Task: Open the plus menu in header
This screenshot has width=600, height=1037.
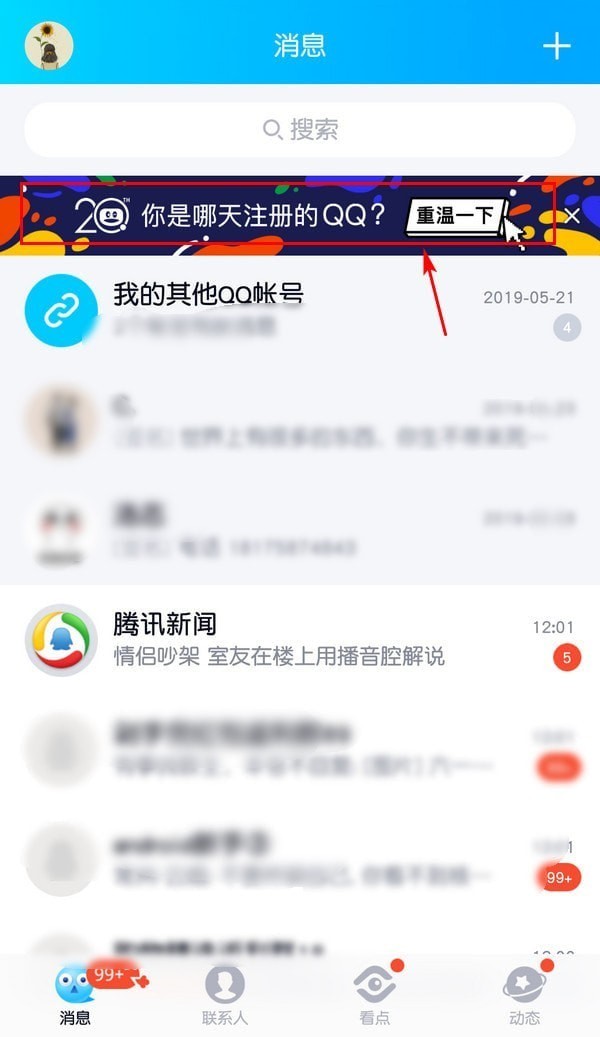Action: point(556,46)
